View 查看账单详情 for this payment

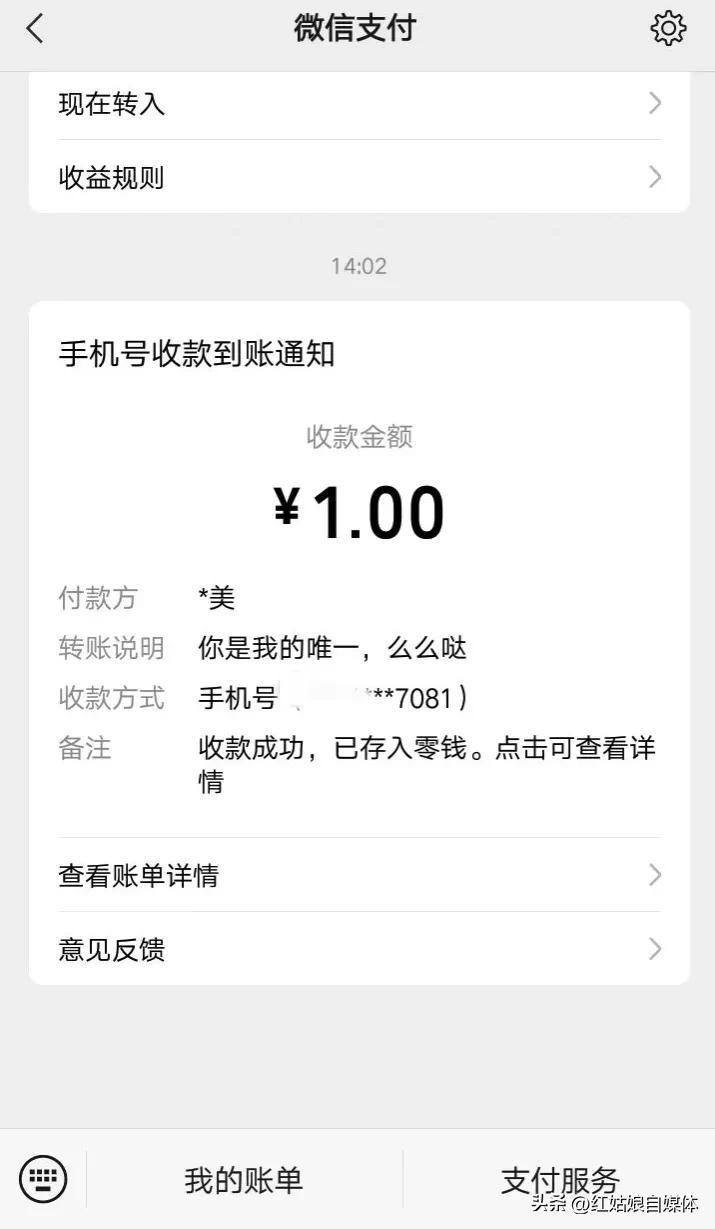click(359, 875)
